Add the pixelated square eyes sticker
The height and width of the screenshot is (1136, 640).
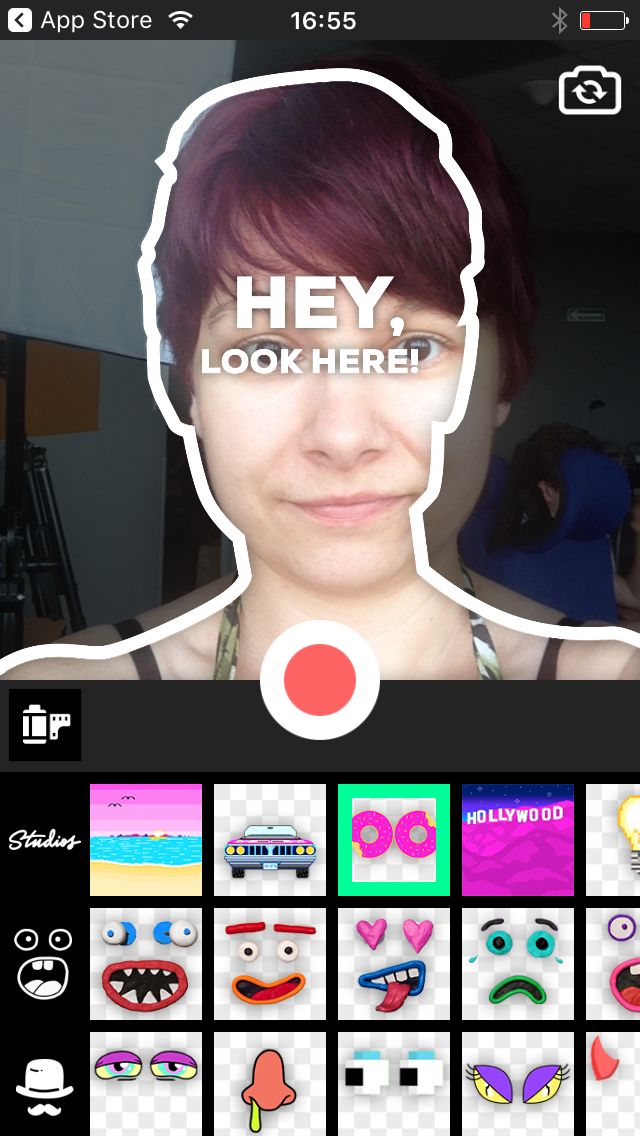(394, 1084)
